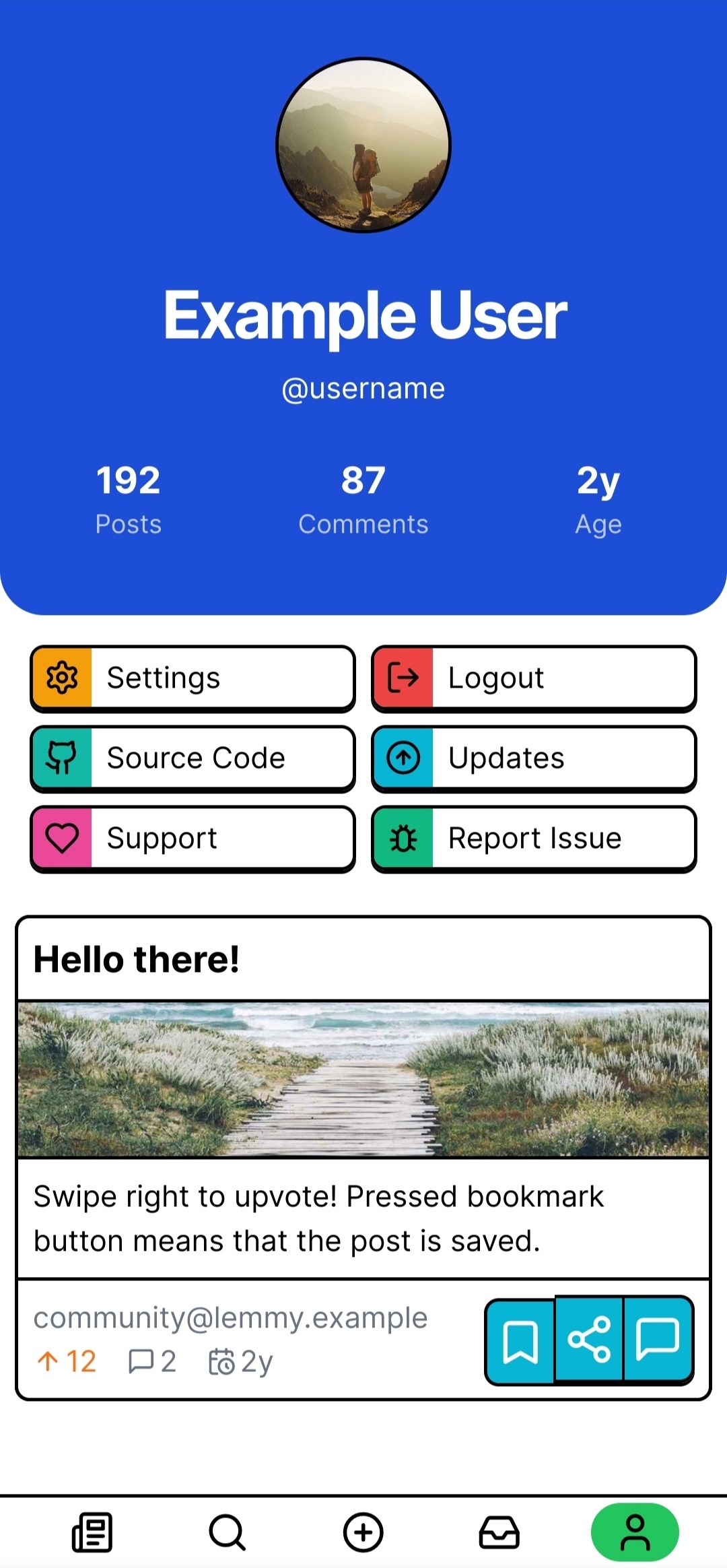The width and height of the screenshot is (727, 1568).
Task: View the profile avatar picture
Action: click(x=363, y=145)
